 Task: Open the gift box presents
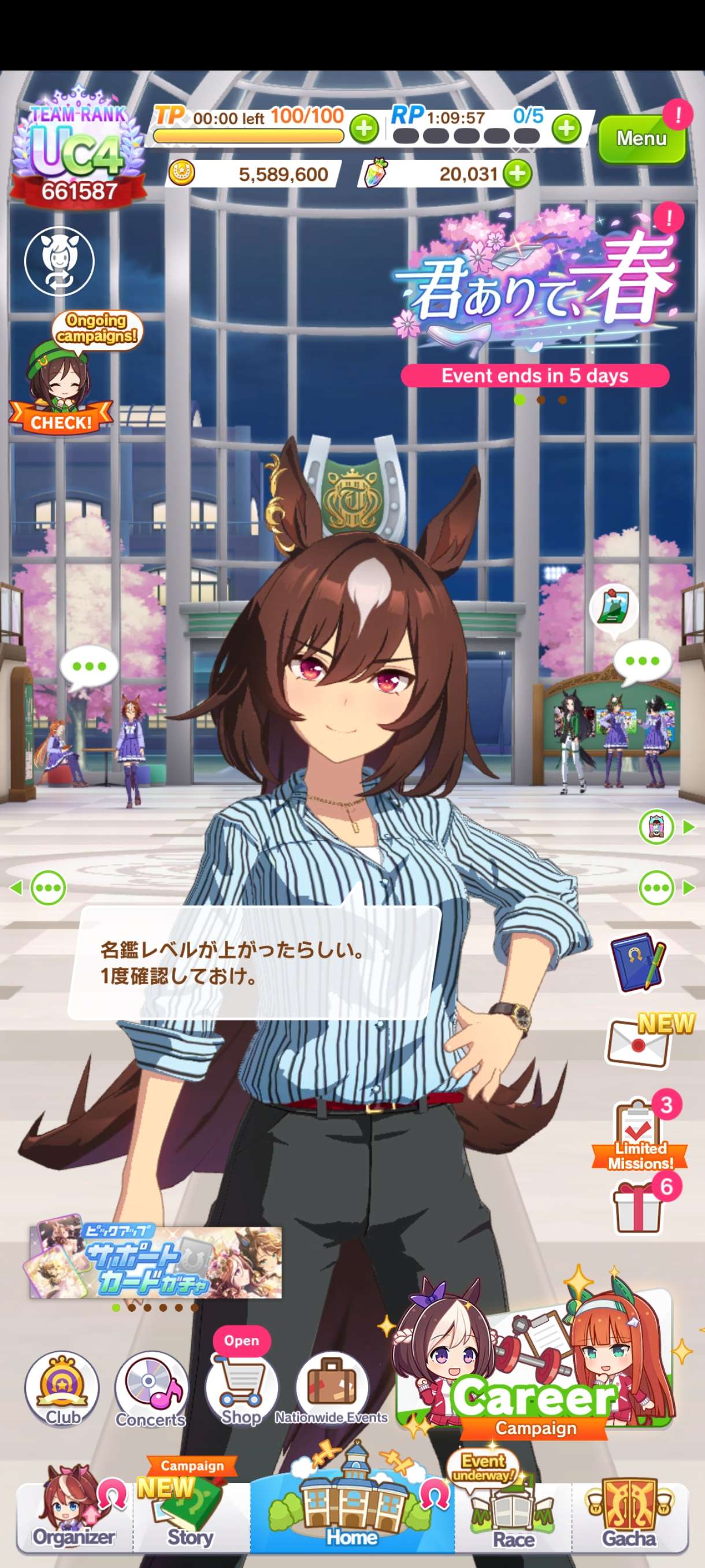click(x=637, y=1210)
